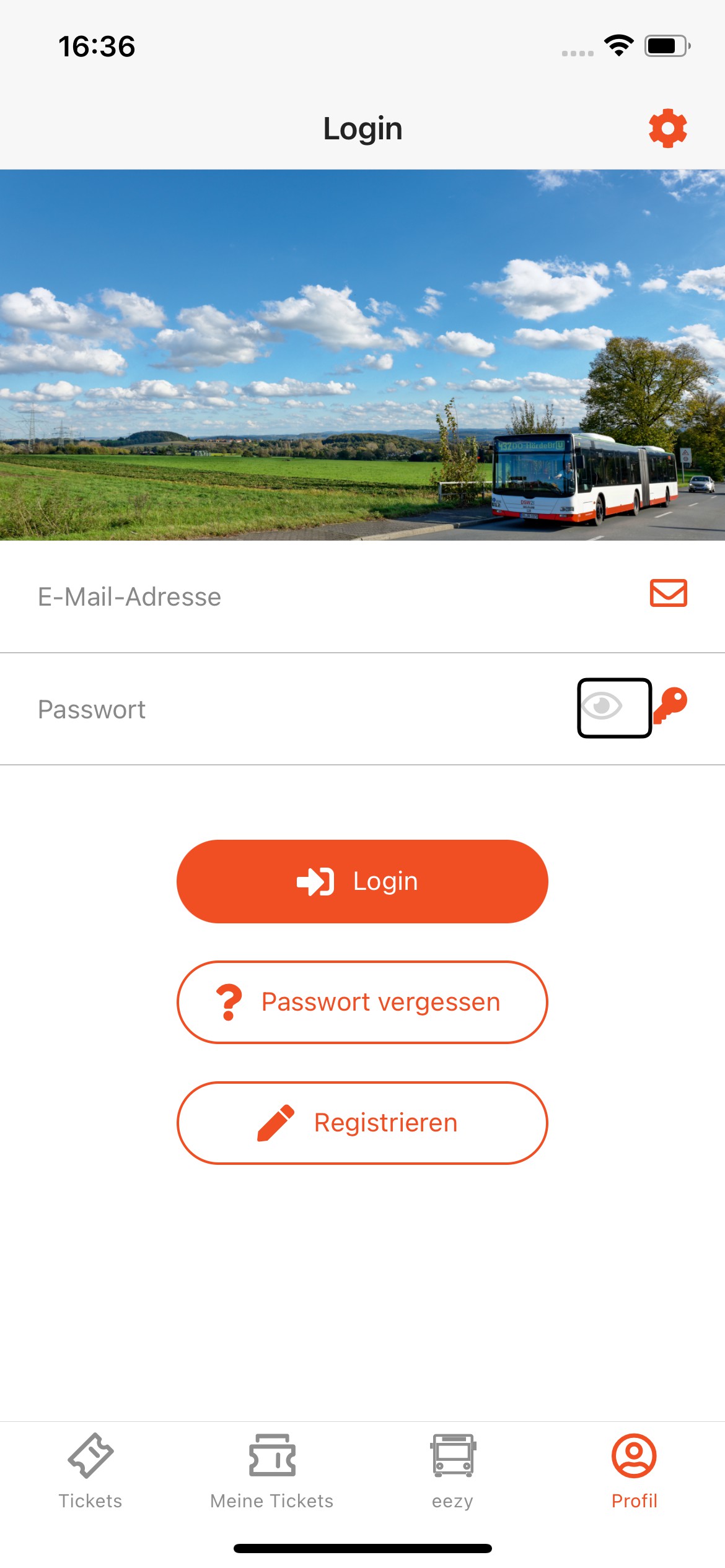Tap the Passwort input field

click(x=297, y=710)
